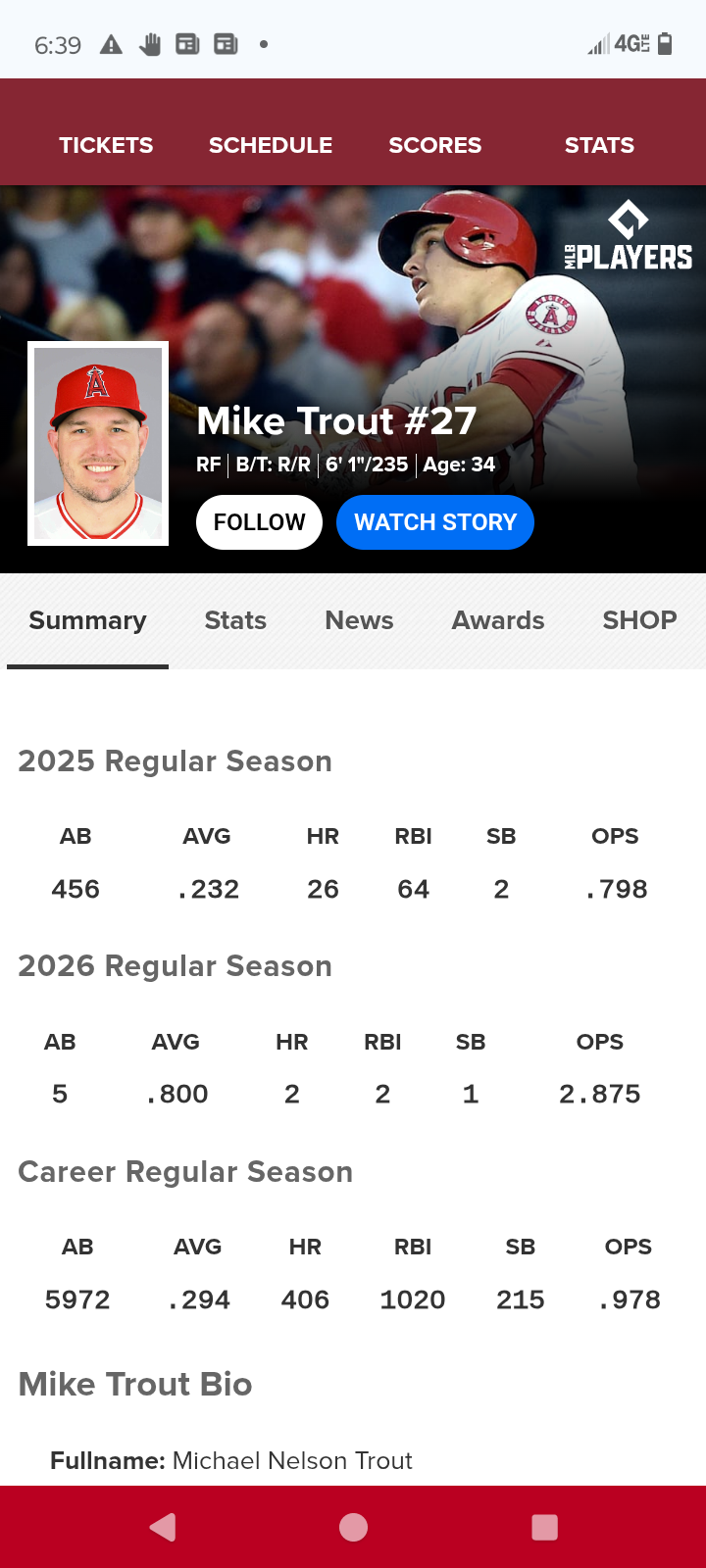Go to the device home screen
This screenshot has height=1568, width=706.
353,1527
